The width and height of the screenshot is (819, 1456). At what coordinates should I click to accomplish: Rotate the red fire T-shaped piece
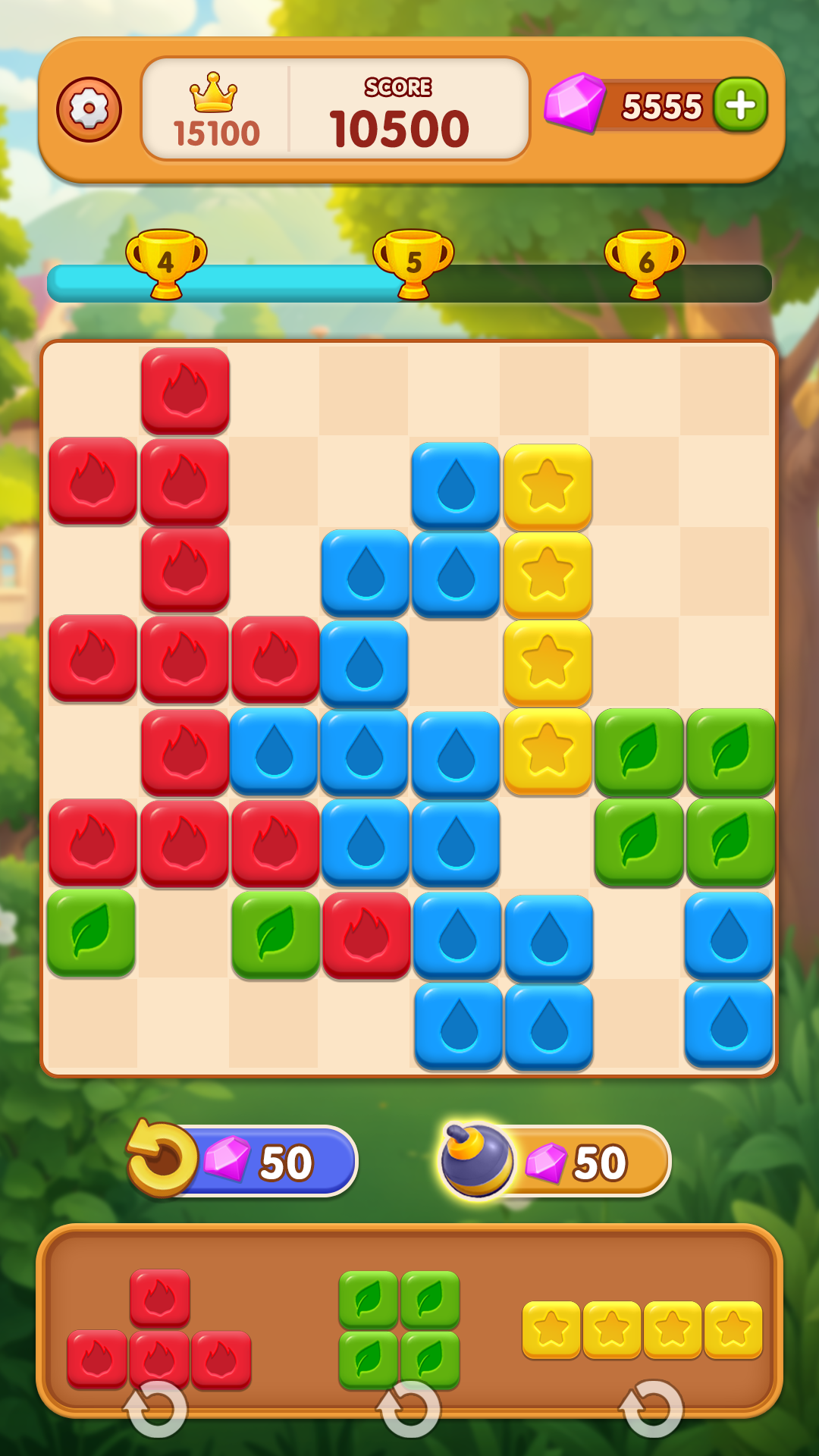click(x=156, y=1409)
